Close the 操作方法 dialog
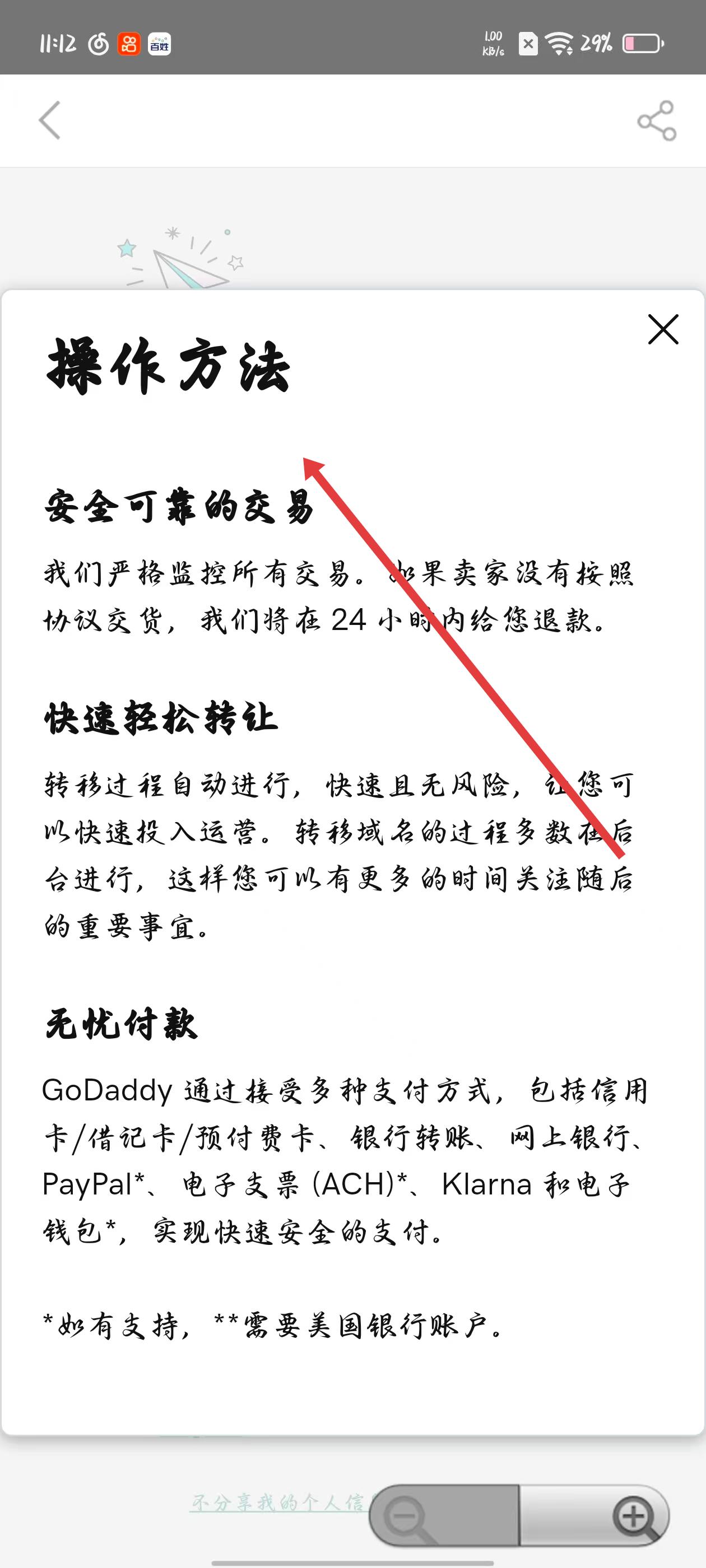This screenshot has width=706, height=1568. click(x=663, y=329)
